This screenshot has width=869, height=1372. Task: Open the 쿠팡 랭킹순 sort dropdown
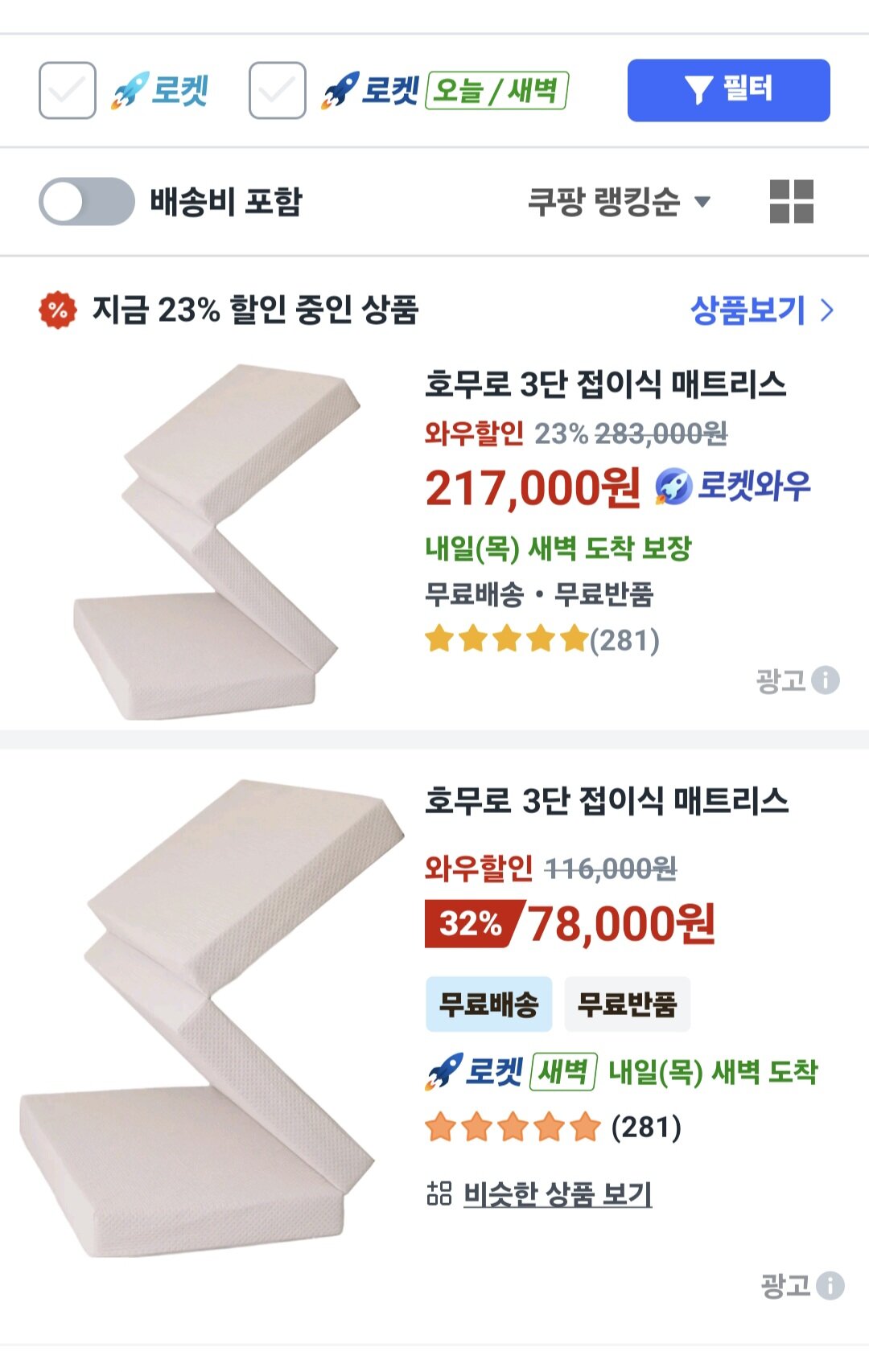pyautogui.click(x=619, y=201)
